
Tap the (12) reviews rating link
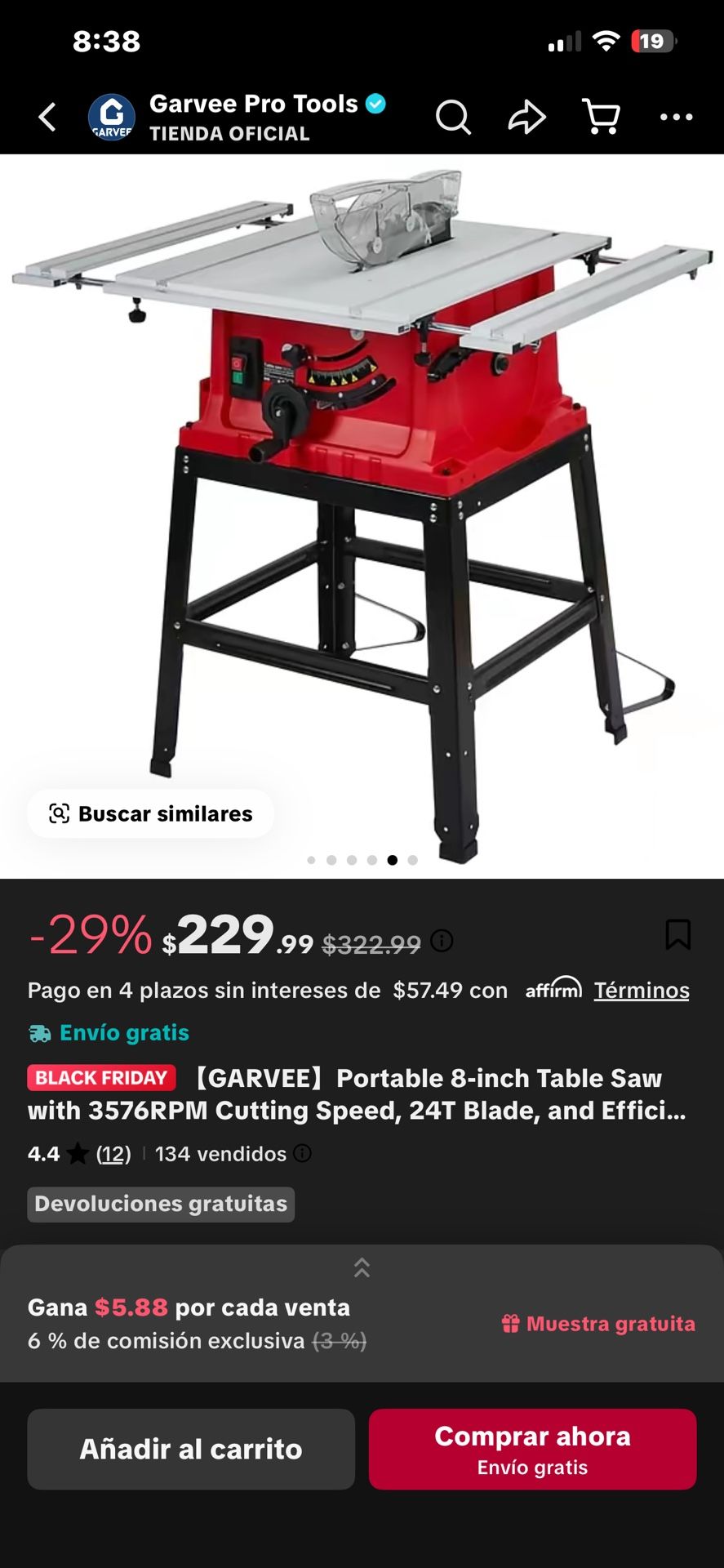pos(113,1154)
